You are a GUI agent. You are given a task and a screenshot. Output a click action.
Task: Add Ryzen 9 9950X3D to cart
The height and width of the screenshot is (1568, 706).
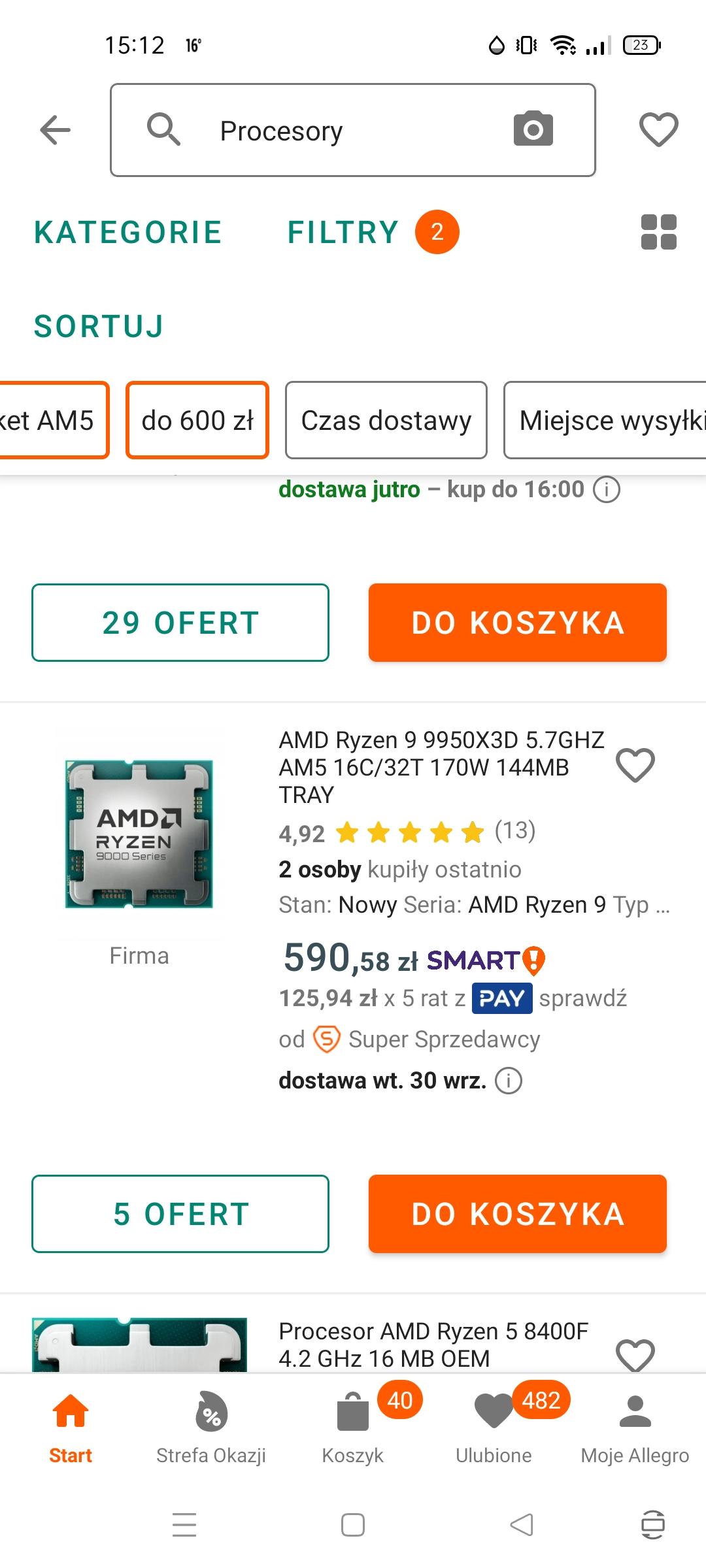click(517, 1214)
